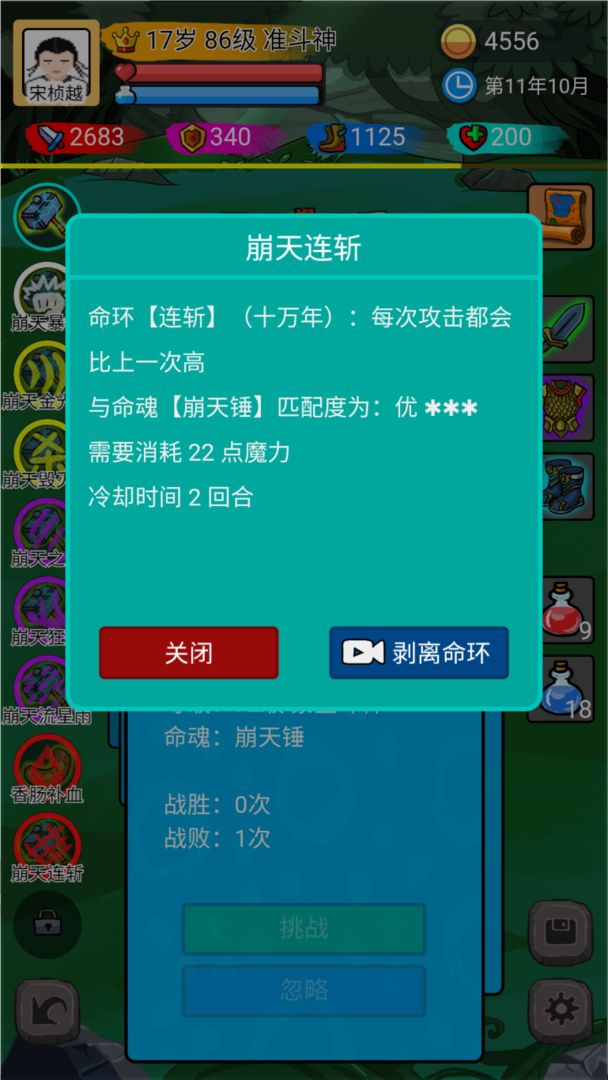Use the red health potion
The width and height of the screenshot is (608, 1080).
pyautogui.click(x=565, y=611)
